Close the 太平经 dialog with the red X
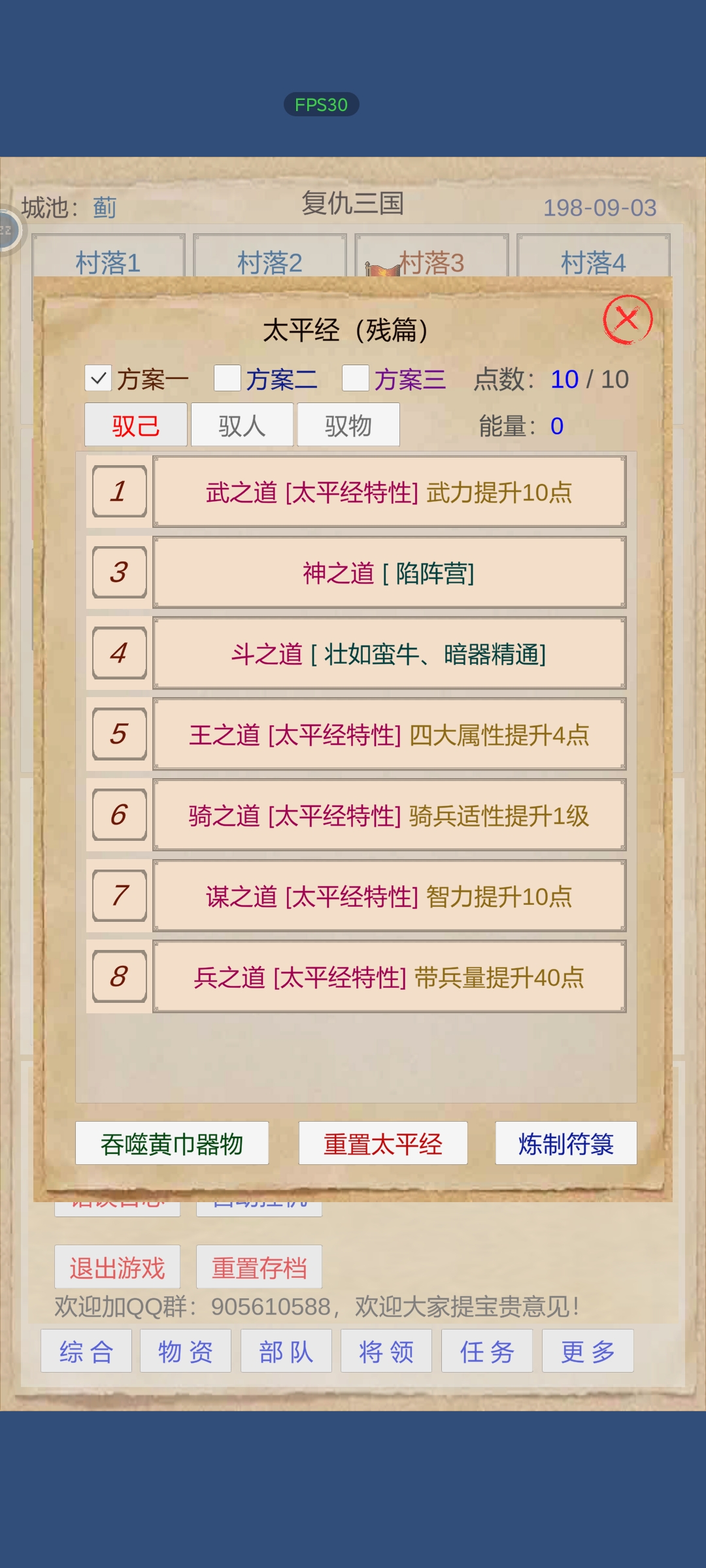This screenshot has width=706, height=1568. [x=627, y=319]
